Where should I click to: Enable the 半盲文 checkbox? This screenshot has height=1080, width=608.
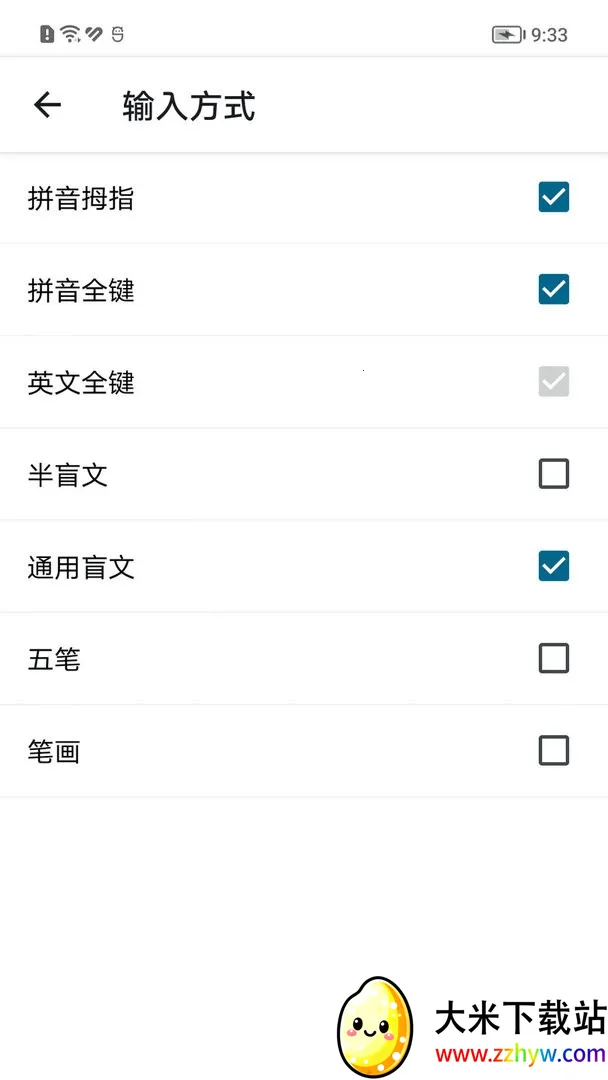point(553,474)
